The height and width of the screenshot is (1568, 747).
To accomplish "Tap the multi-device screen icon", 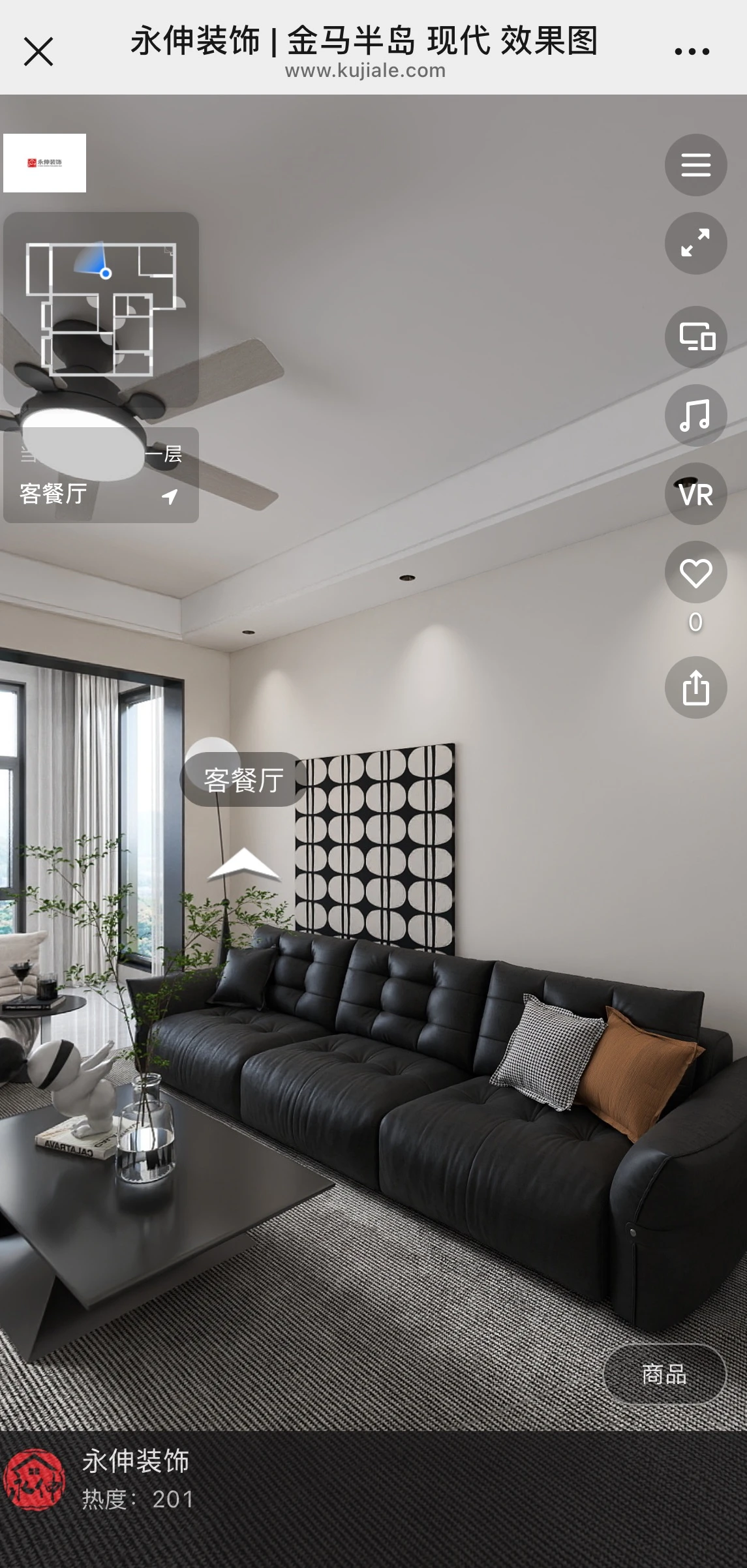I will [695, 337].
